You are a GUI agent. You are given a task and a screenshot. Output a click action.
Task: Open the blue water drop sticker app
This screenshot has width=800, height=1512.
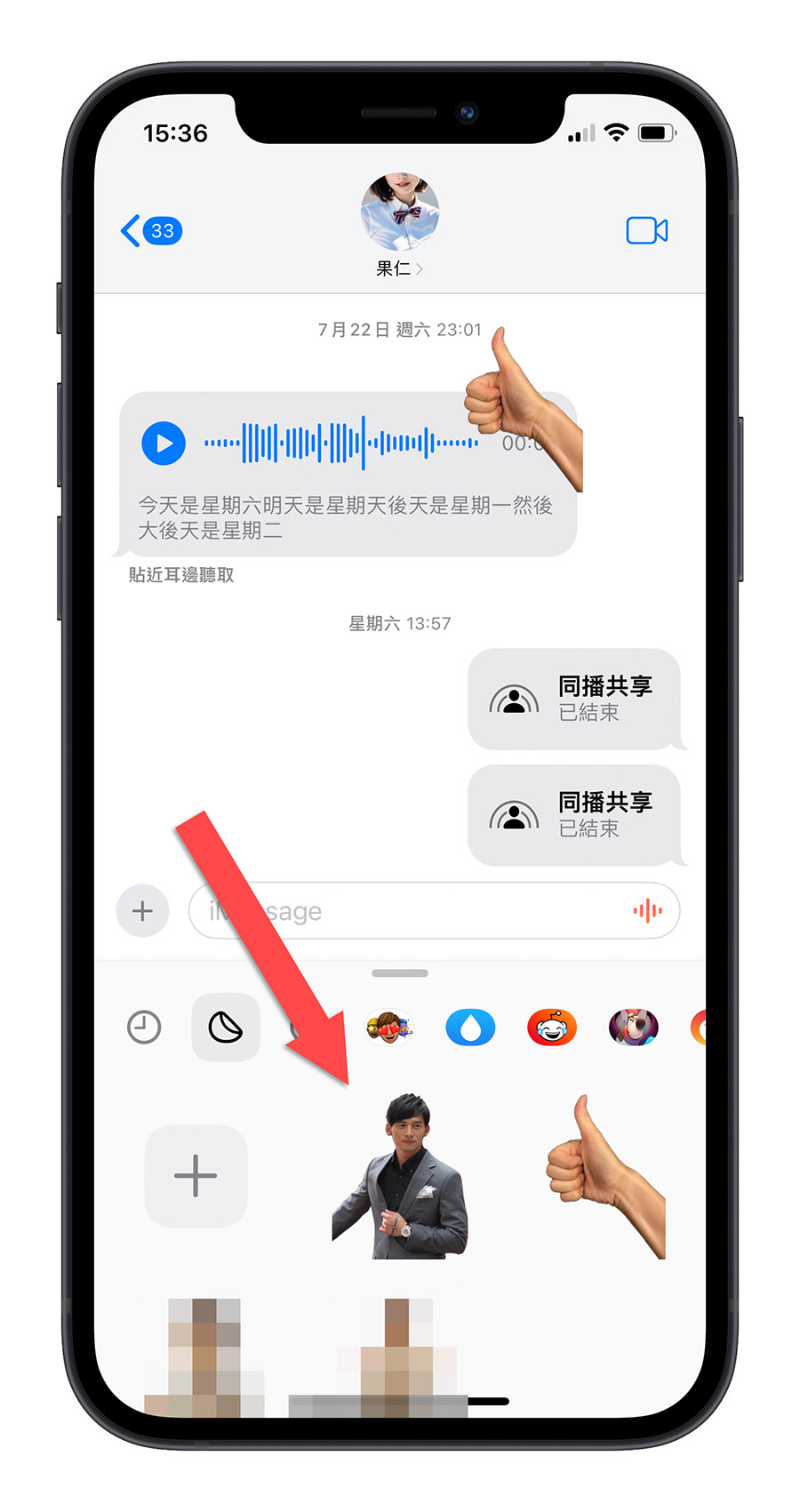pos(470,1028)
